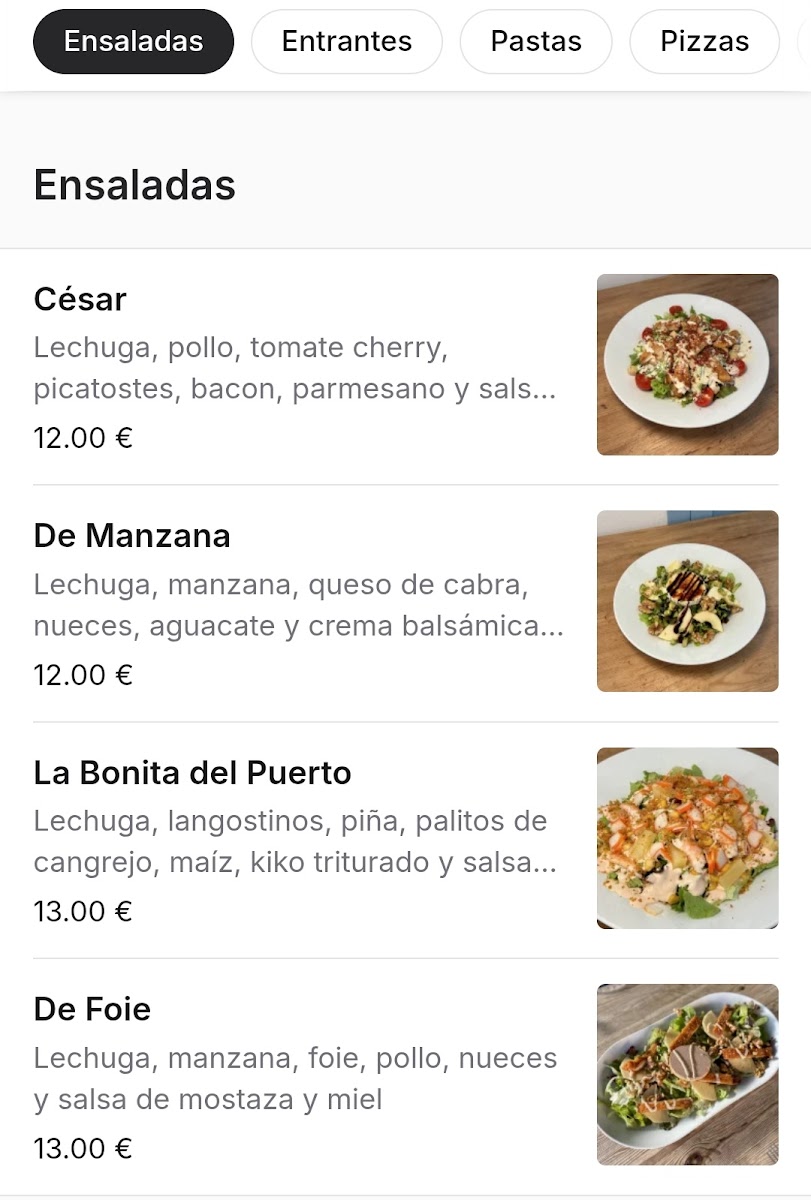
Task: Jump to the Pizzas category
Action: (704, 42)
